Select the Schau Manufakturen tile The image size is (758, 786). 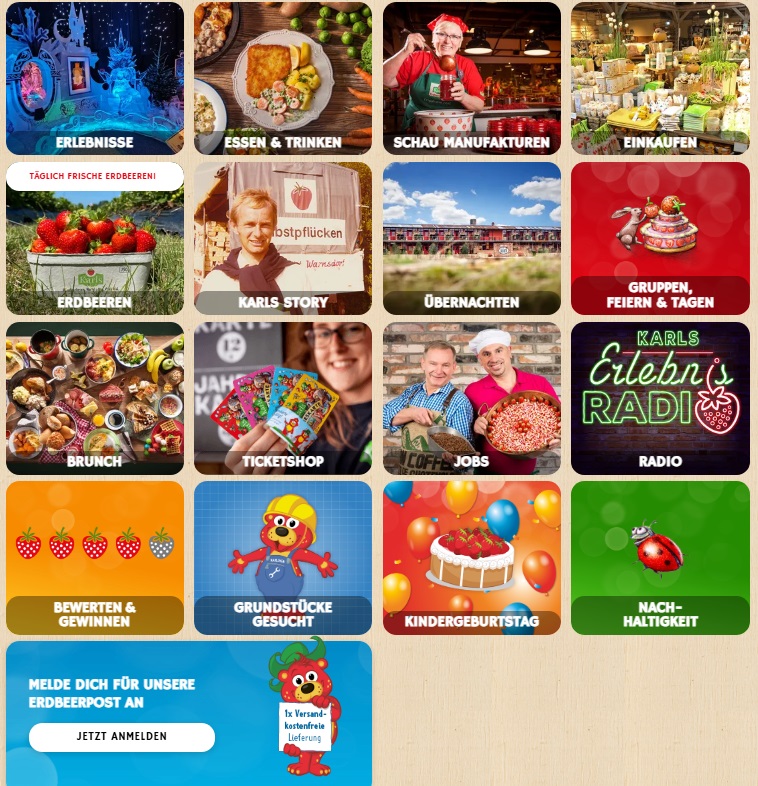(471, 78)
